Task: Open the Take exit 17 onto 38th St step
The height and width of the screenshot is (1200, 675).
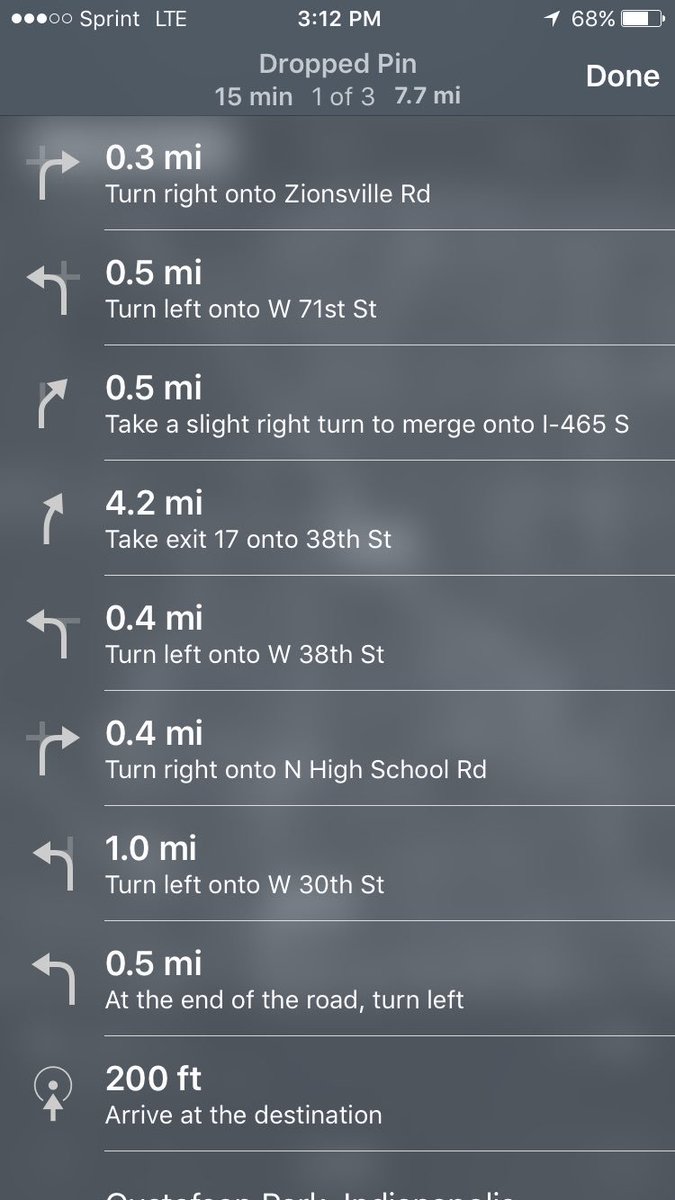Action: click(337, 518)
